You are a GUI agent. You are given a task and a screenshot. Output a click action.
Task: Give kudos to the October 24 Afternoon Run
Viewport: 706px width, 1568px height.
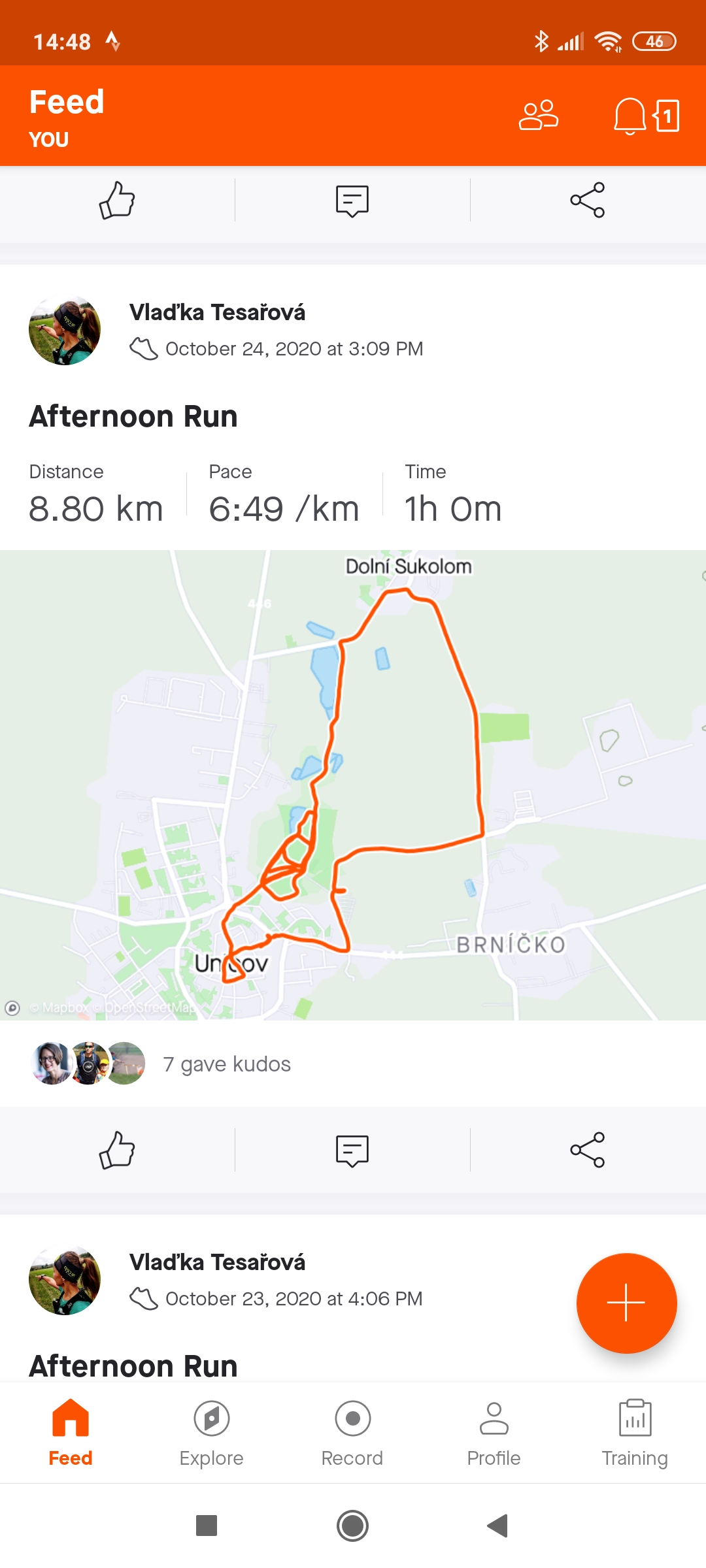[117, 1150]
